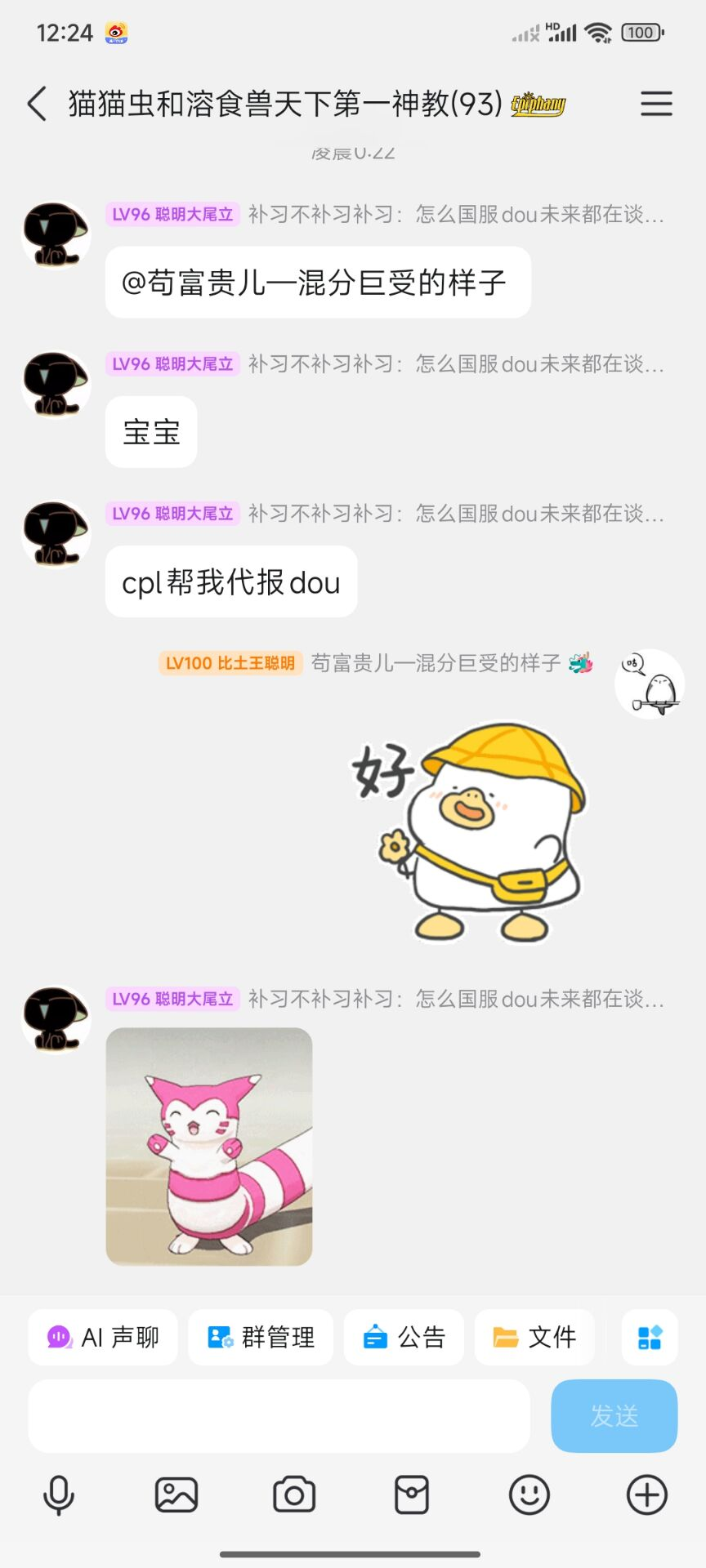Open 群管理 group management

coord(261,1337)
